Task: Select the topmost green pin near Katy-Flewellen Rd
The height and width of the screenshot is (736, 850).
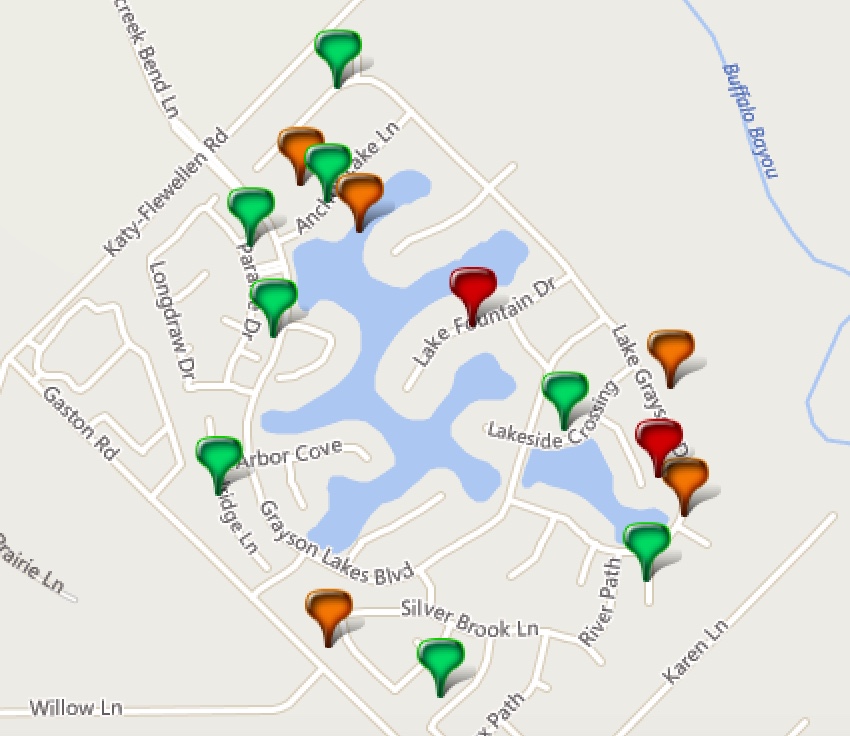Action: 338,49
